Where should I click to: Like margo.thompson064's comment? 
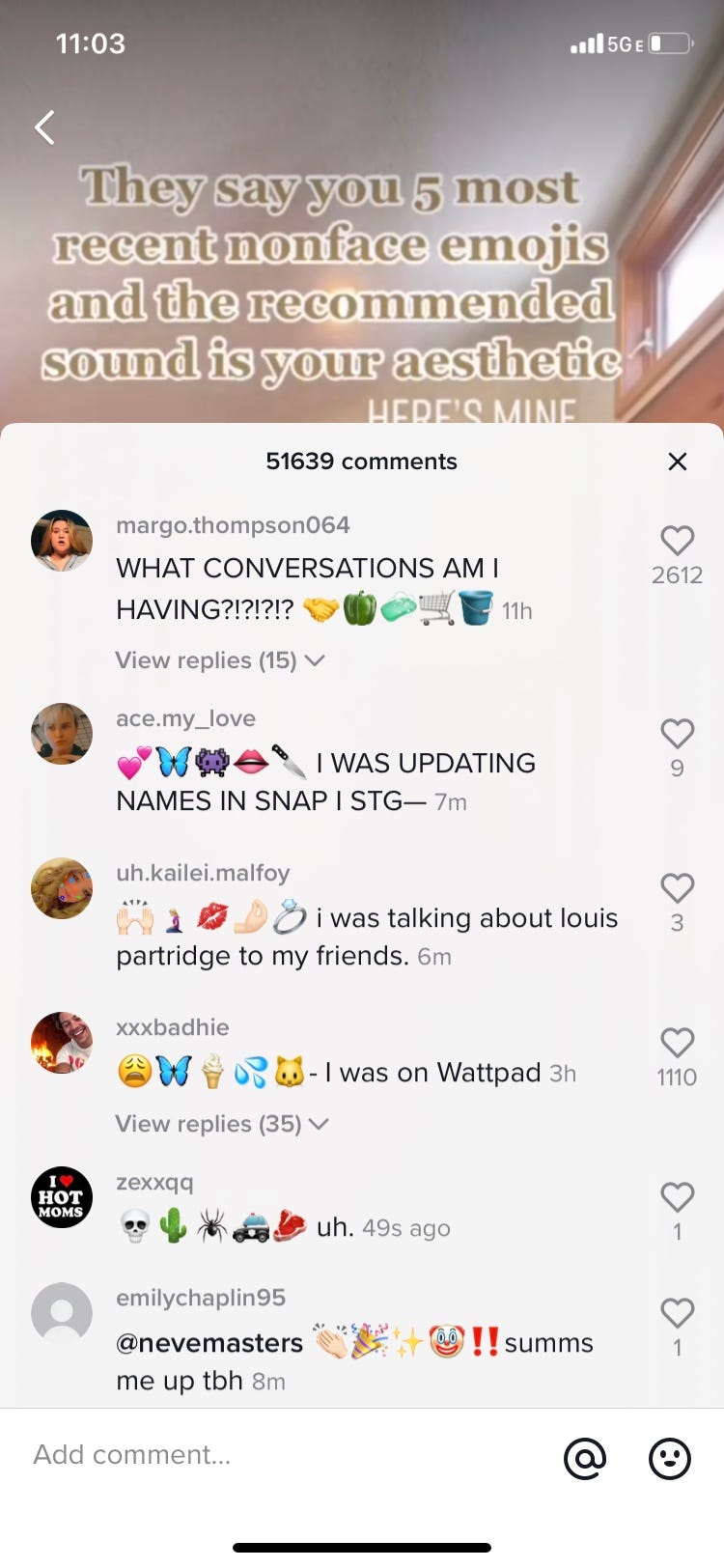[677, 541]
